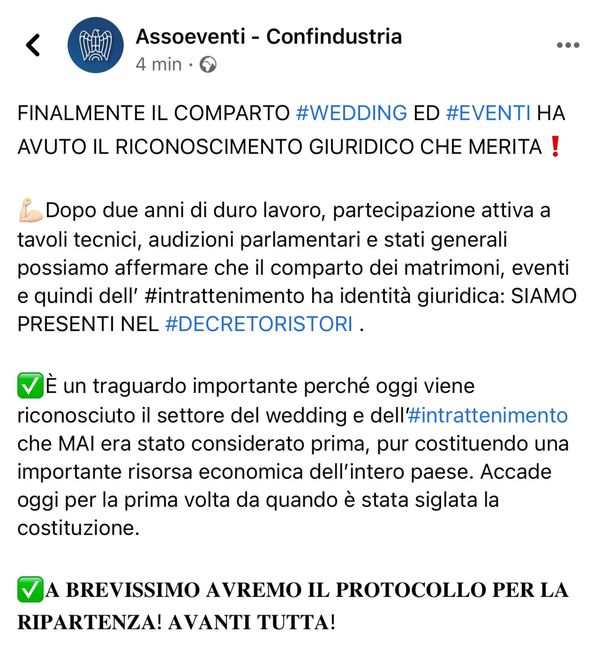
Task: Open the blue #intrattenimento hashtag
Action: [x=487, y=414]
